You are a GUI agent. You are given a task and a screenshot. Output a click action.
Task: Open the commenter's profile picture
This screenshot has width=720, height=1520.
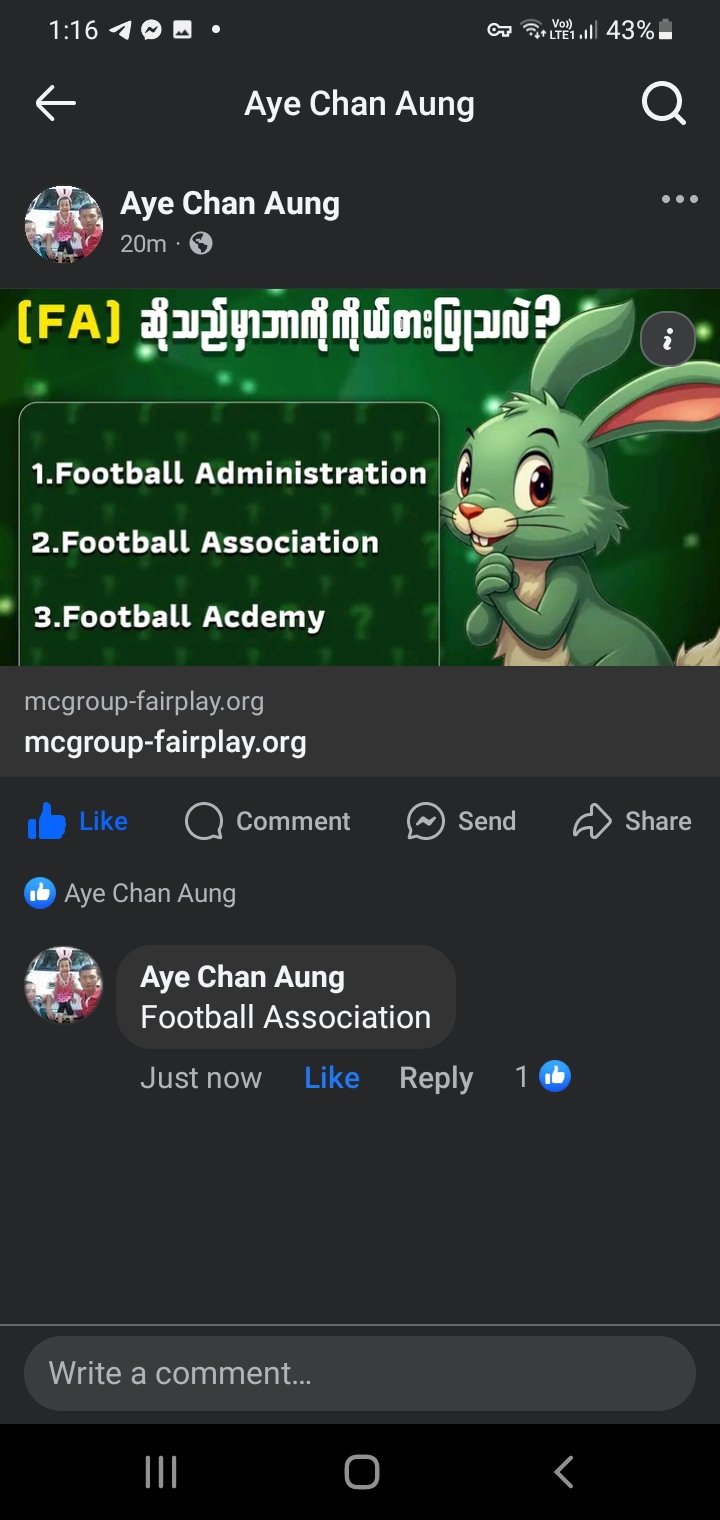pos(64,985)
